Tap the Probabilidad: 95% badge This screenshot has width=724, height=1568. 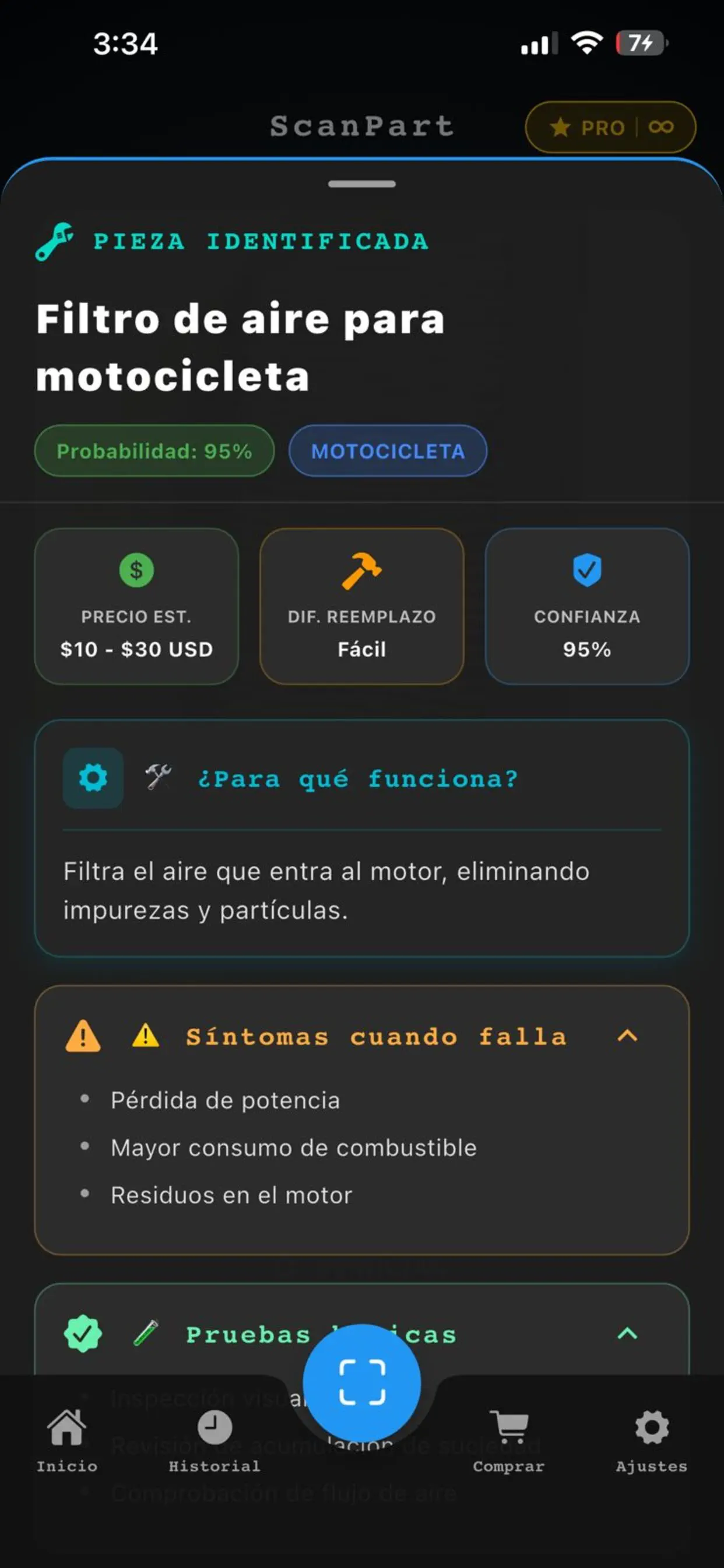click(154, 451)
